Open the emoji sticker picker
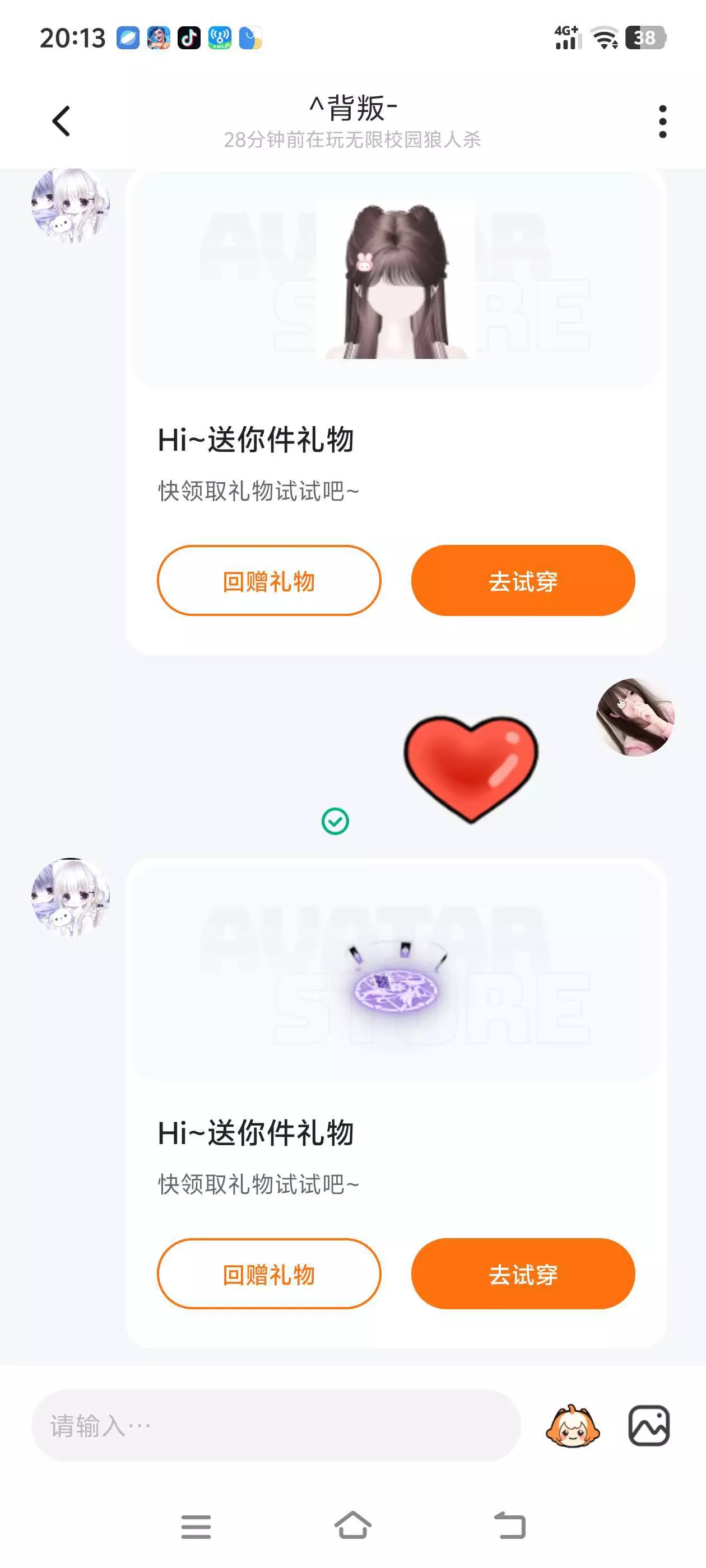This screenshot has height=1568, width=706. pyautogui.click(x=572, y=1426)
